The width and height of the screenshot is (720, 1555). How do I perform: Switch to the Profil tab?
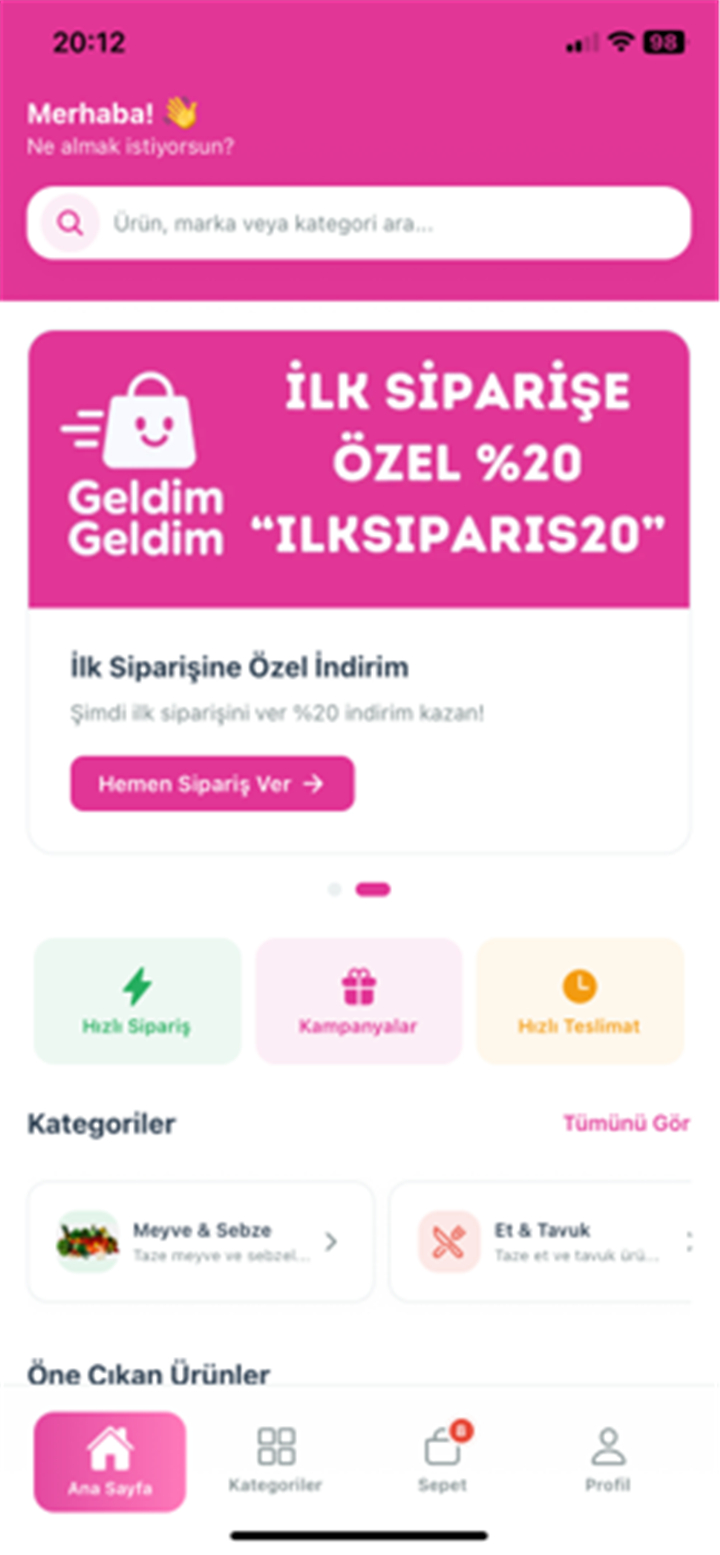(x=608, y=1461)
